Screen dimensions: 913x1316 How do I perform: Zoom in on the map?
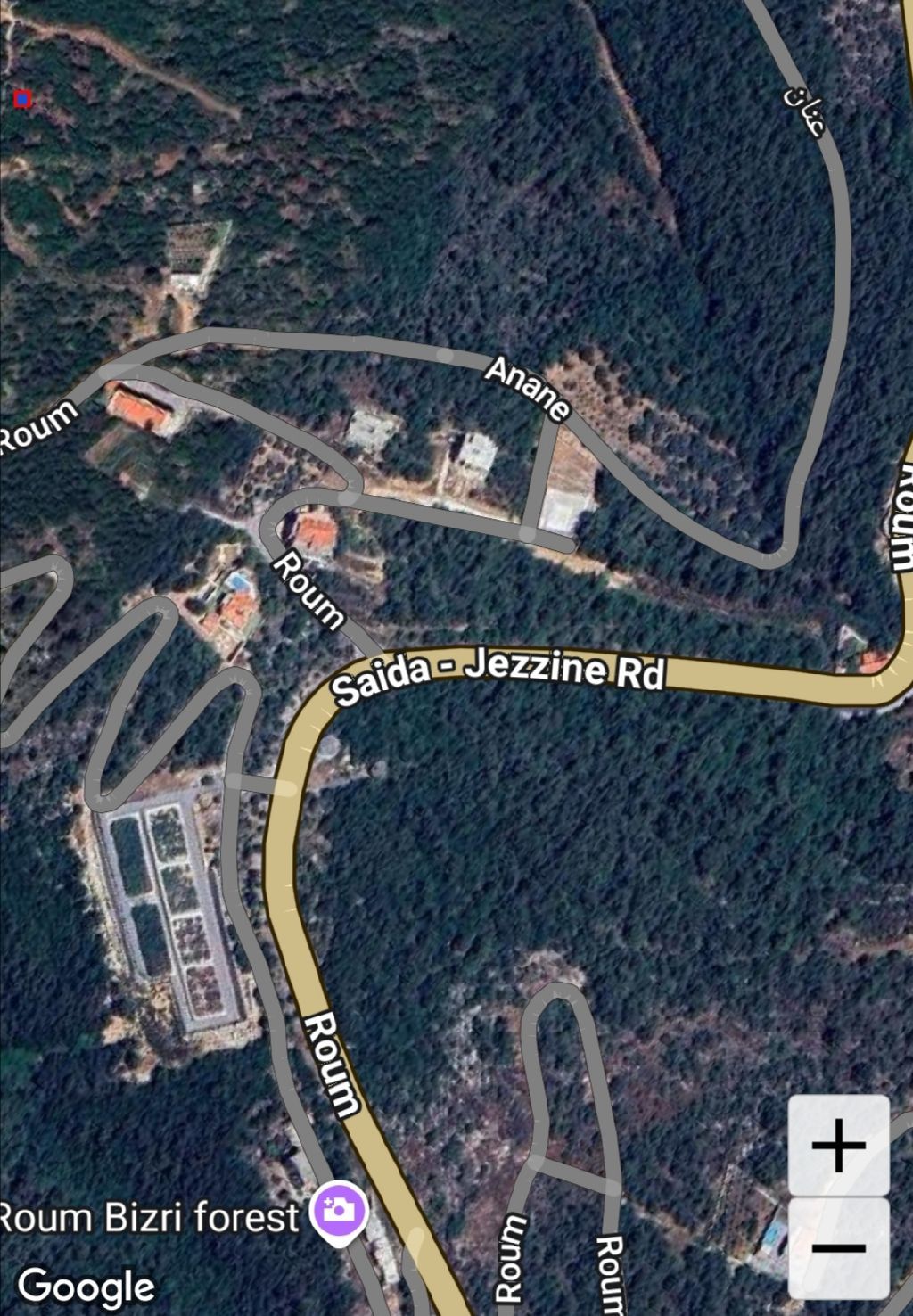[x=838, y=1146]
